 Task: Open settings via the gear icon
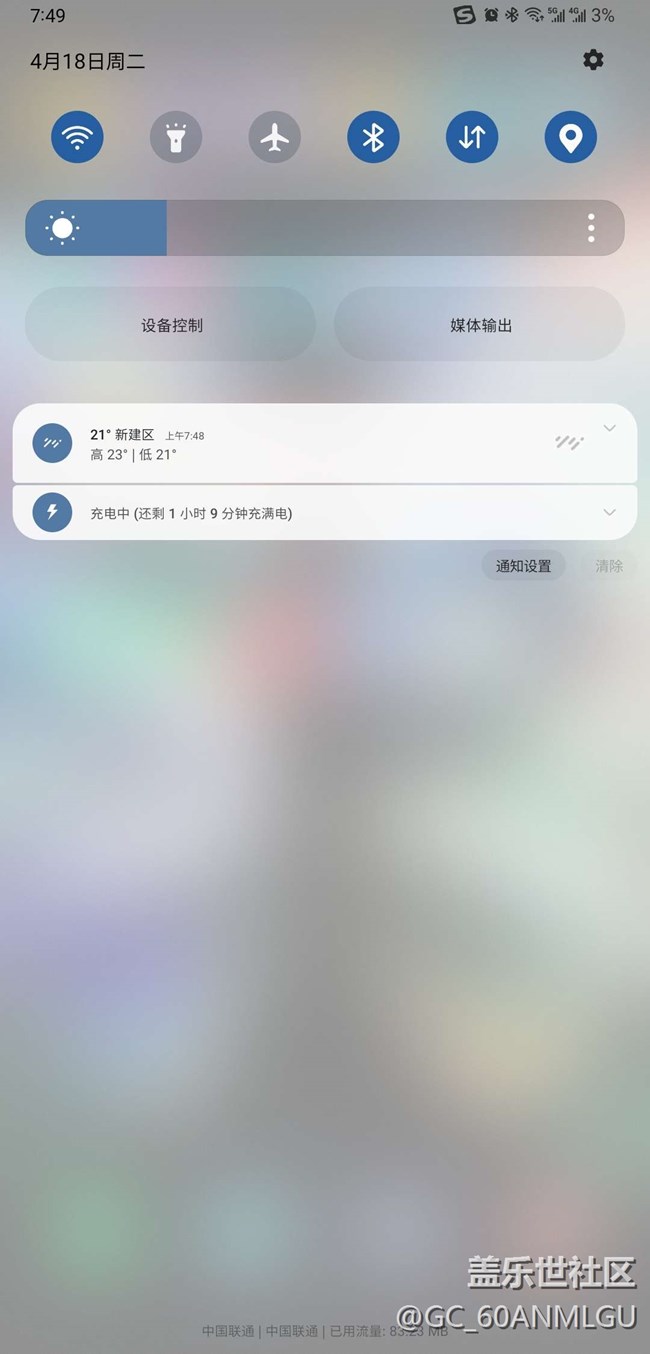pyautogui.click(x=593, y=61)
